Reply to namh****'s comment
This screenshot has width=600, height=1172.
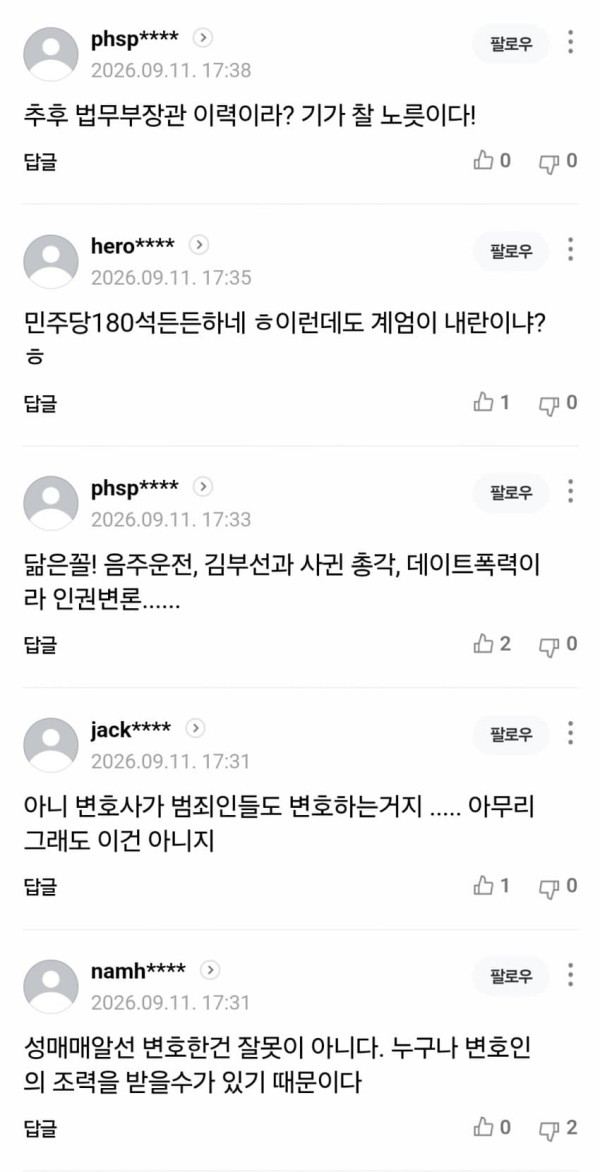[40, 1128]
